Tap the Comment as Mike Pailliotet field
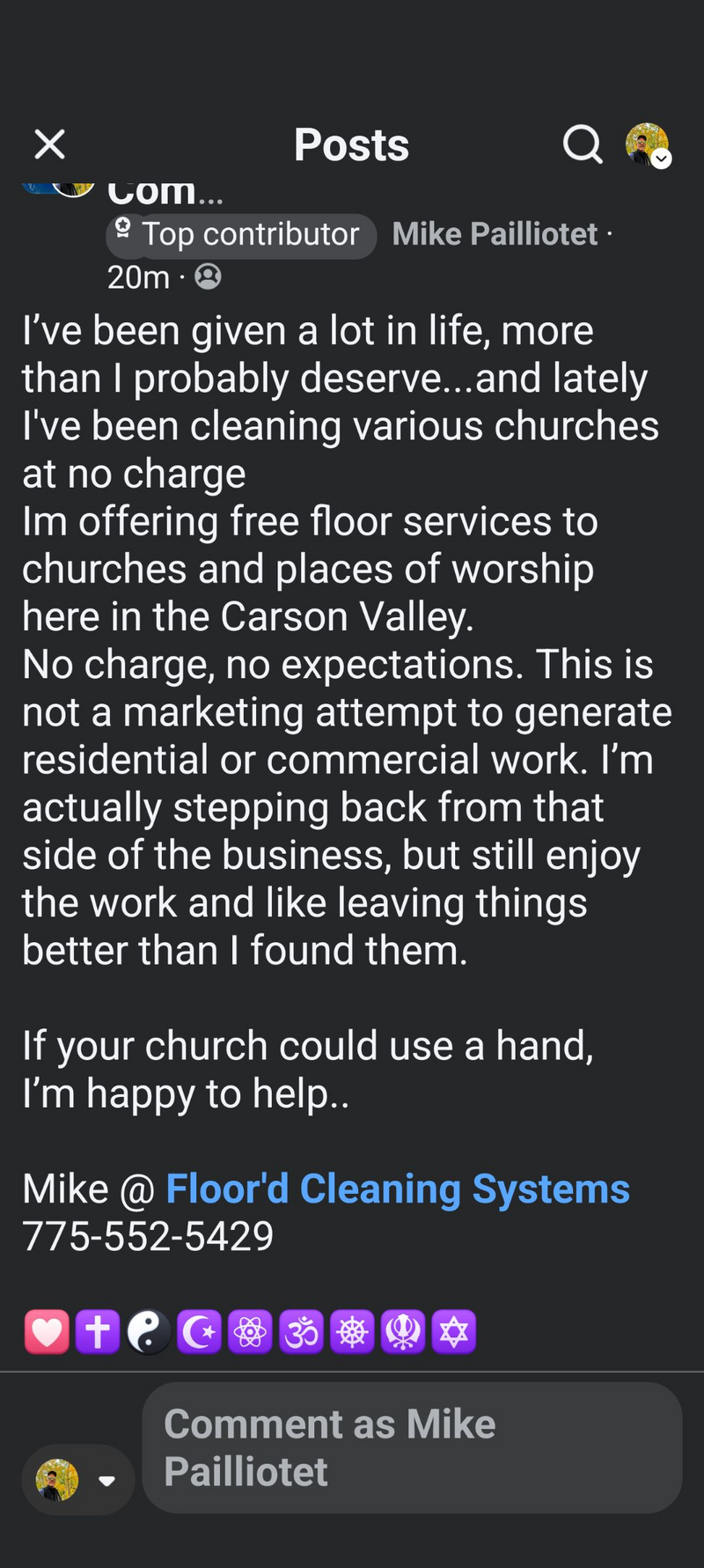Screen dimensions: 704x1568 (412, 1447)
